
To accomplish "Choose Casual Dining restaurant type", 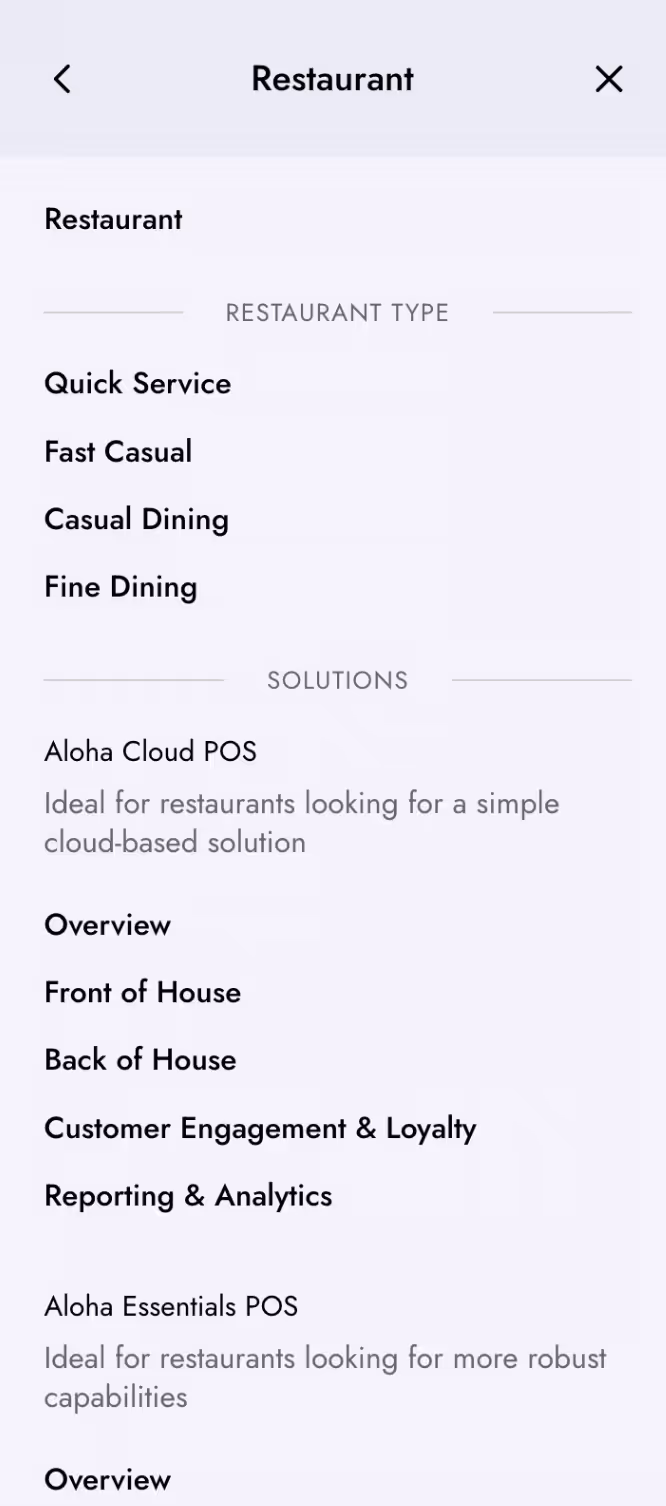I will coord(136,519).
